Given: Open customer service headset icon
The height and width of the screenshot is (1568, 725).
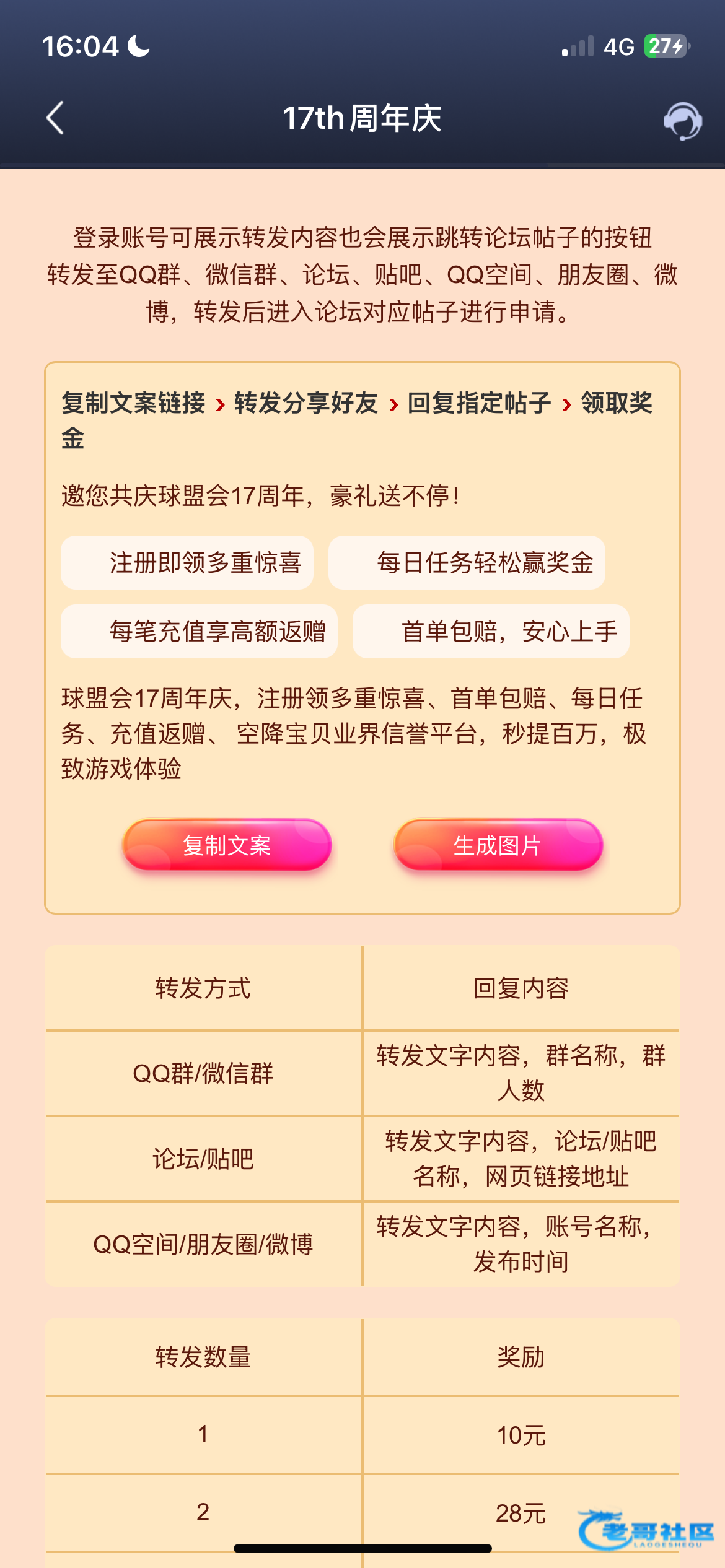Looking at the screenshot, I should coord(682,120).
